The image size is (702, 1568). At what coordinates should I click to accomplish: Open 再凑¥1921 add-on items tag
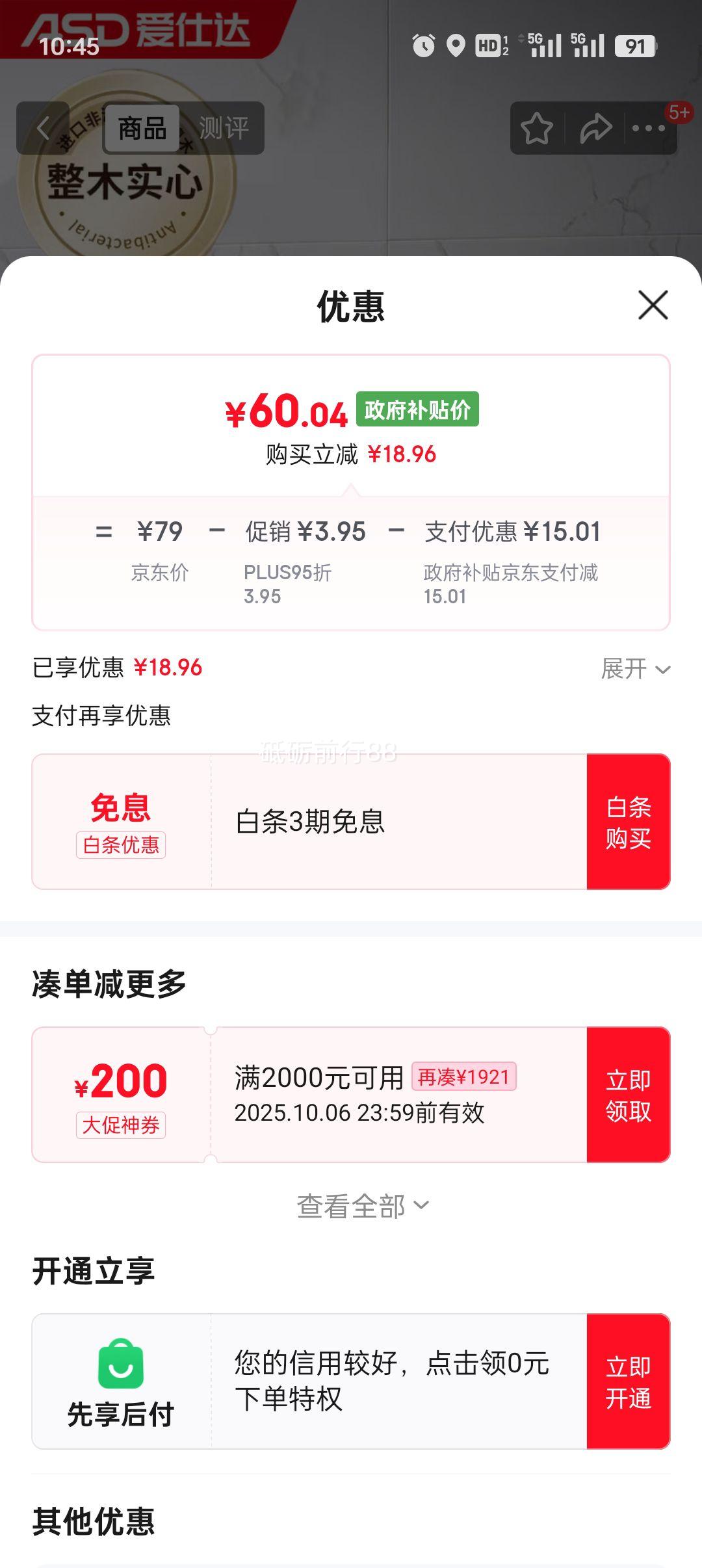tap(463, 1077)
